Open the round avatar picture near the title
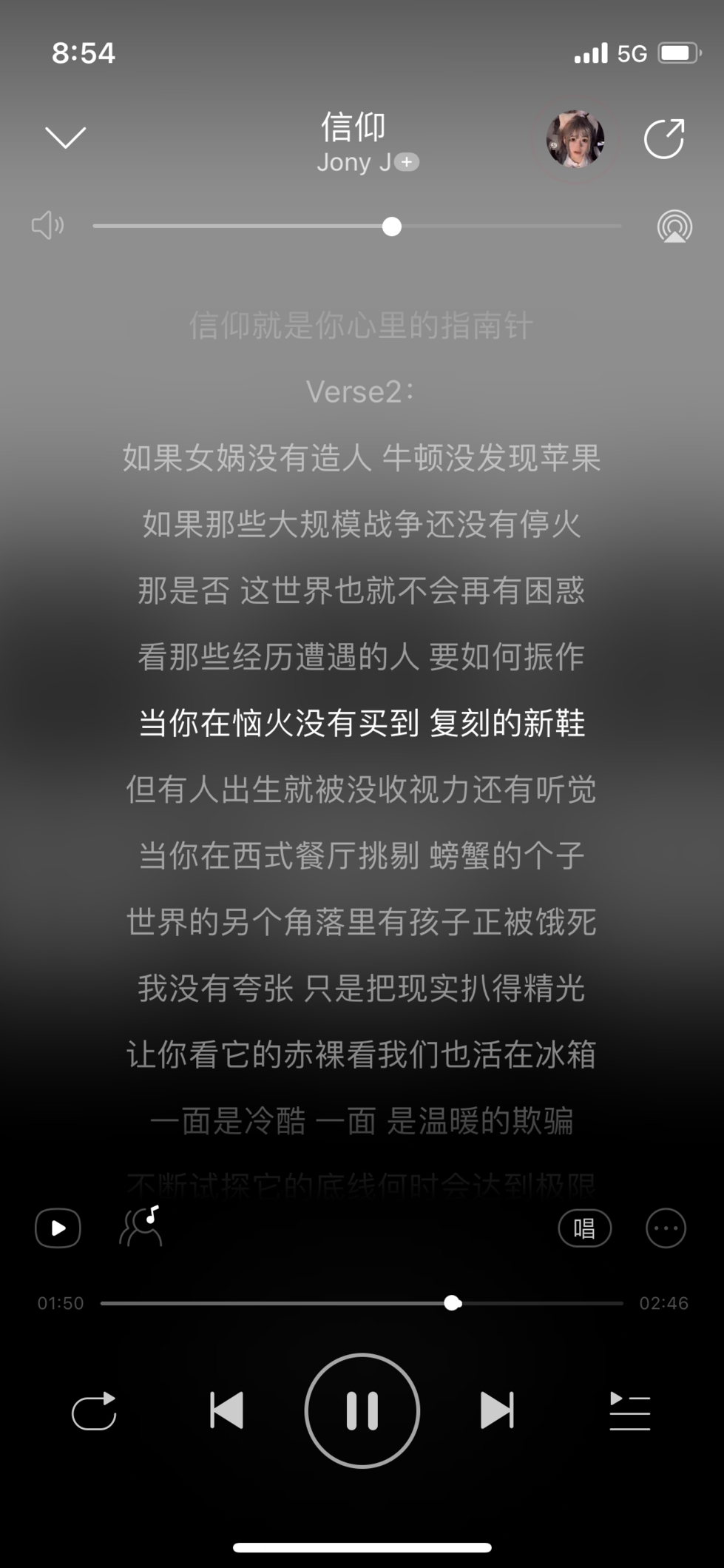Viewport: 724px width, 1568px height. [575, 139]
